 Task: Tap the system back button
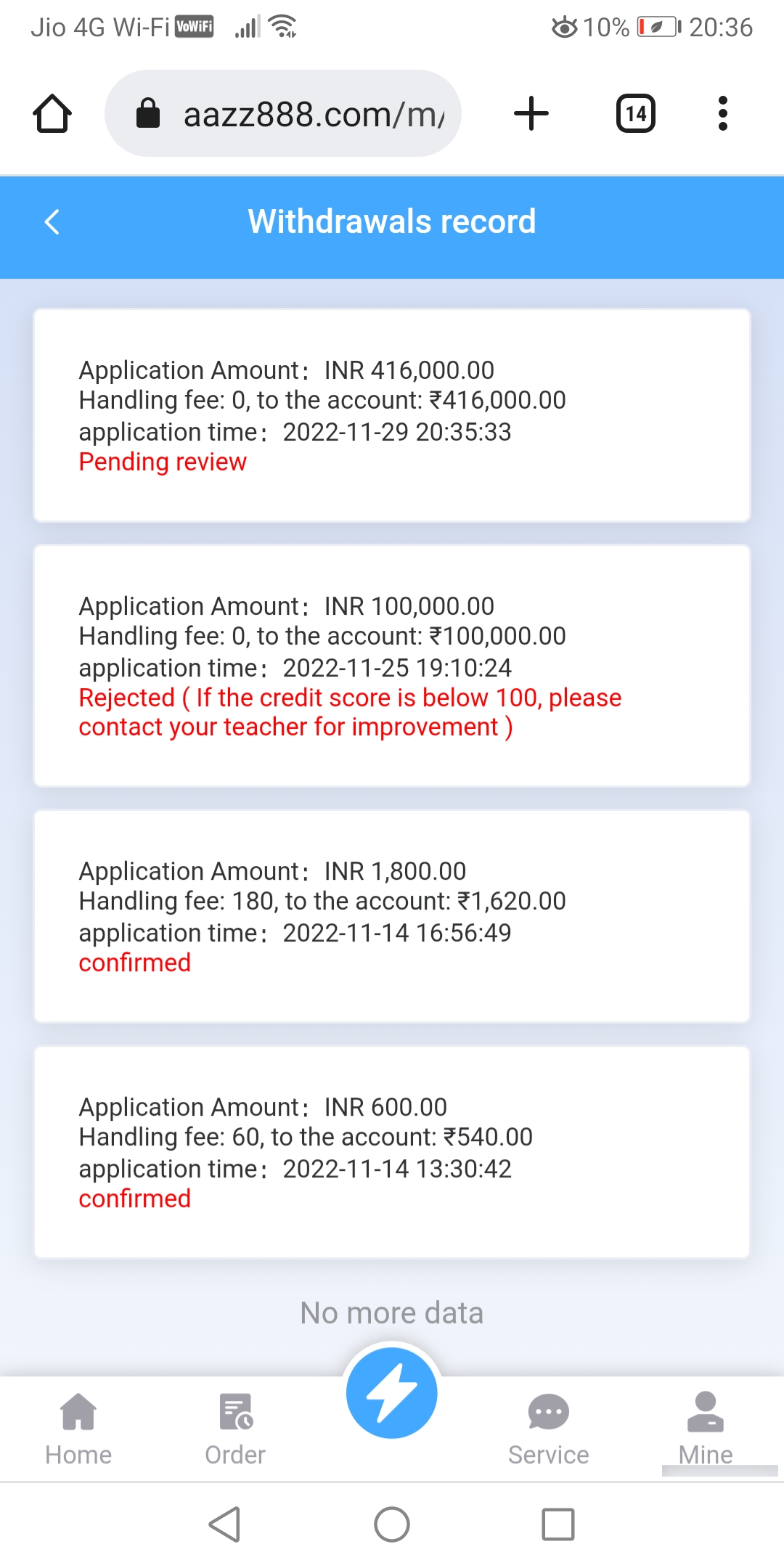[225, 1524]
